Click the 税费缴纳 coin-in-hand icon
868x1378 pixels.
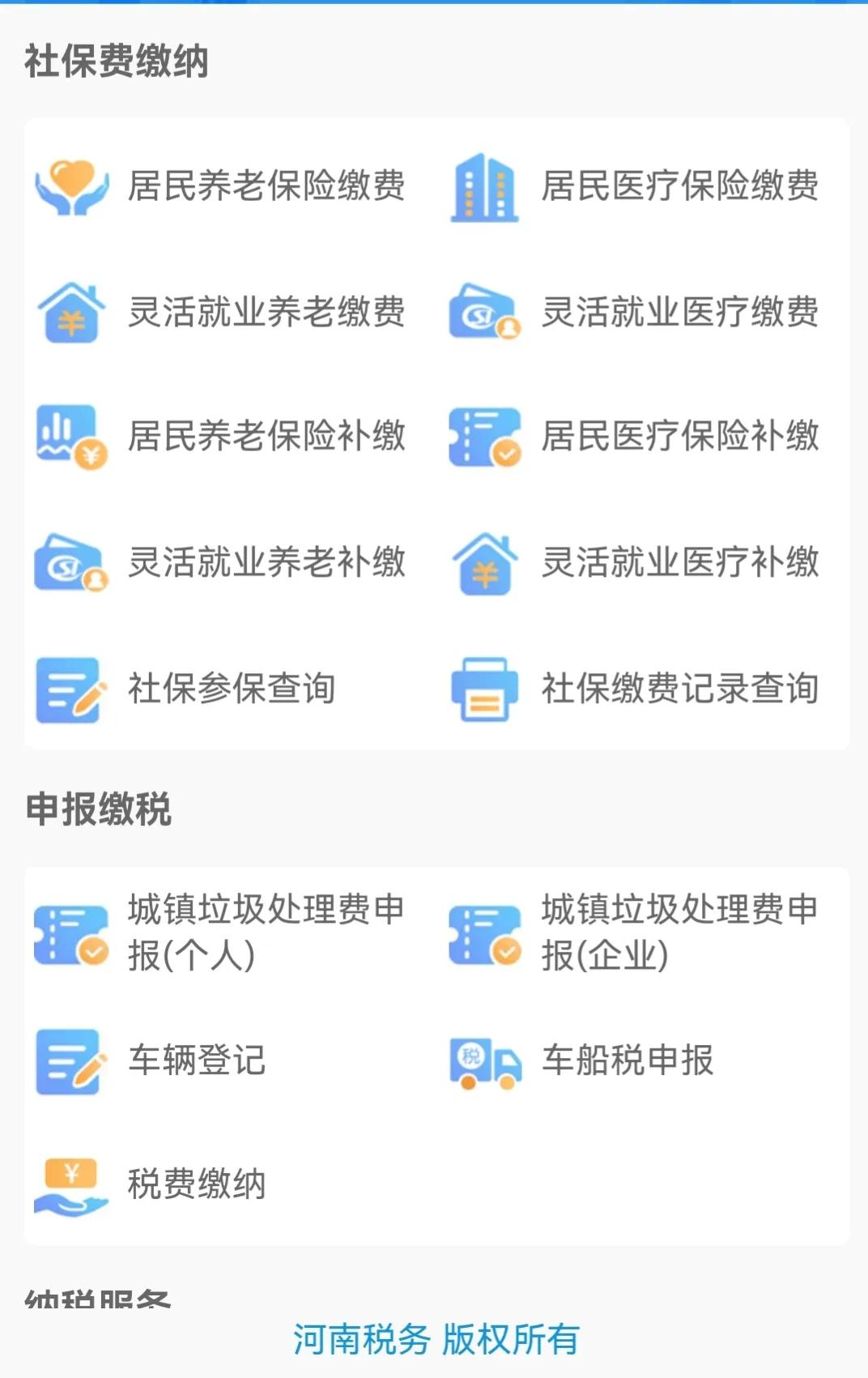click(x=71, y=1184)
